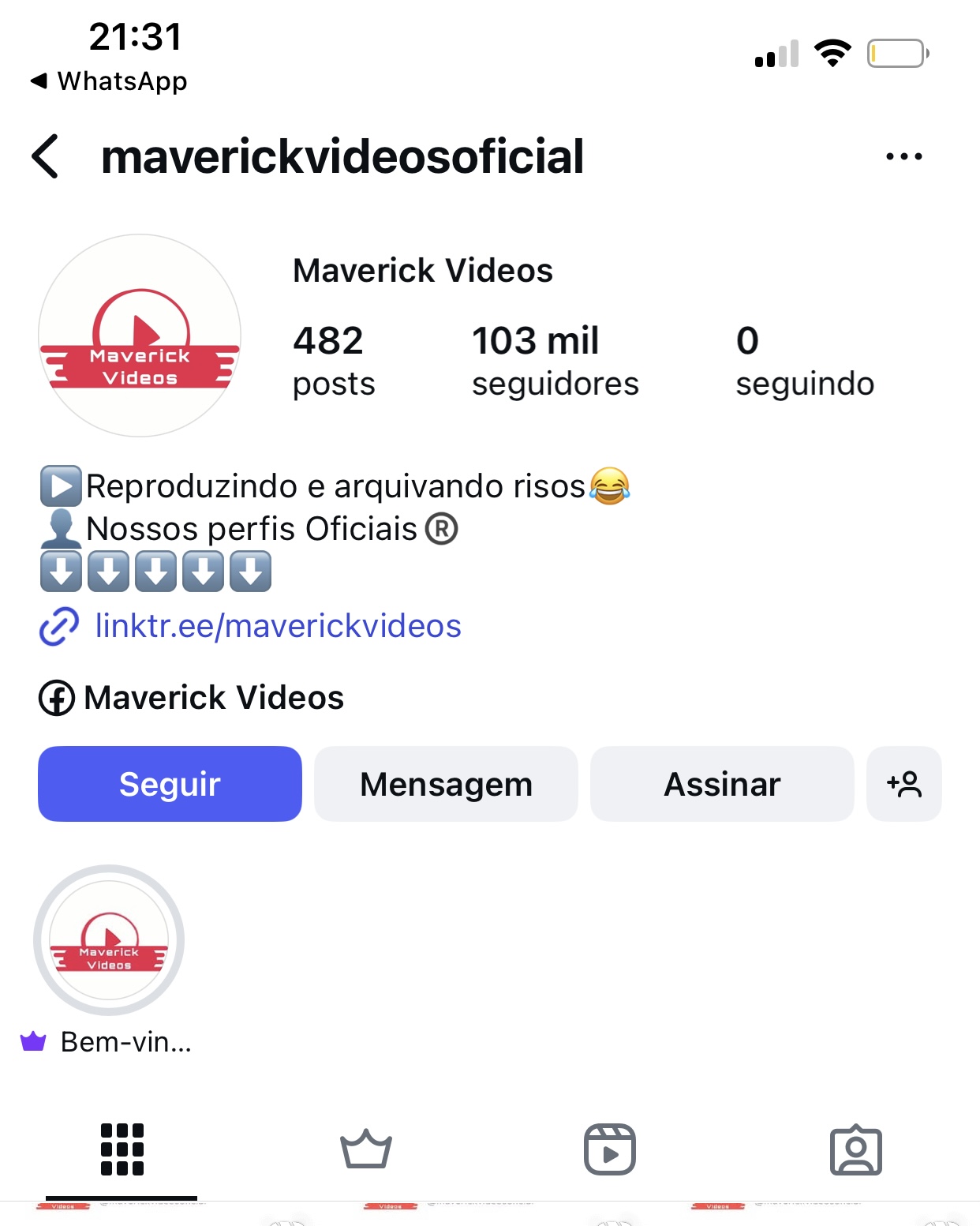Switch to the posts grid tab
This screenshot has height=1226, width=980.
click(x=122, y=1149)
